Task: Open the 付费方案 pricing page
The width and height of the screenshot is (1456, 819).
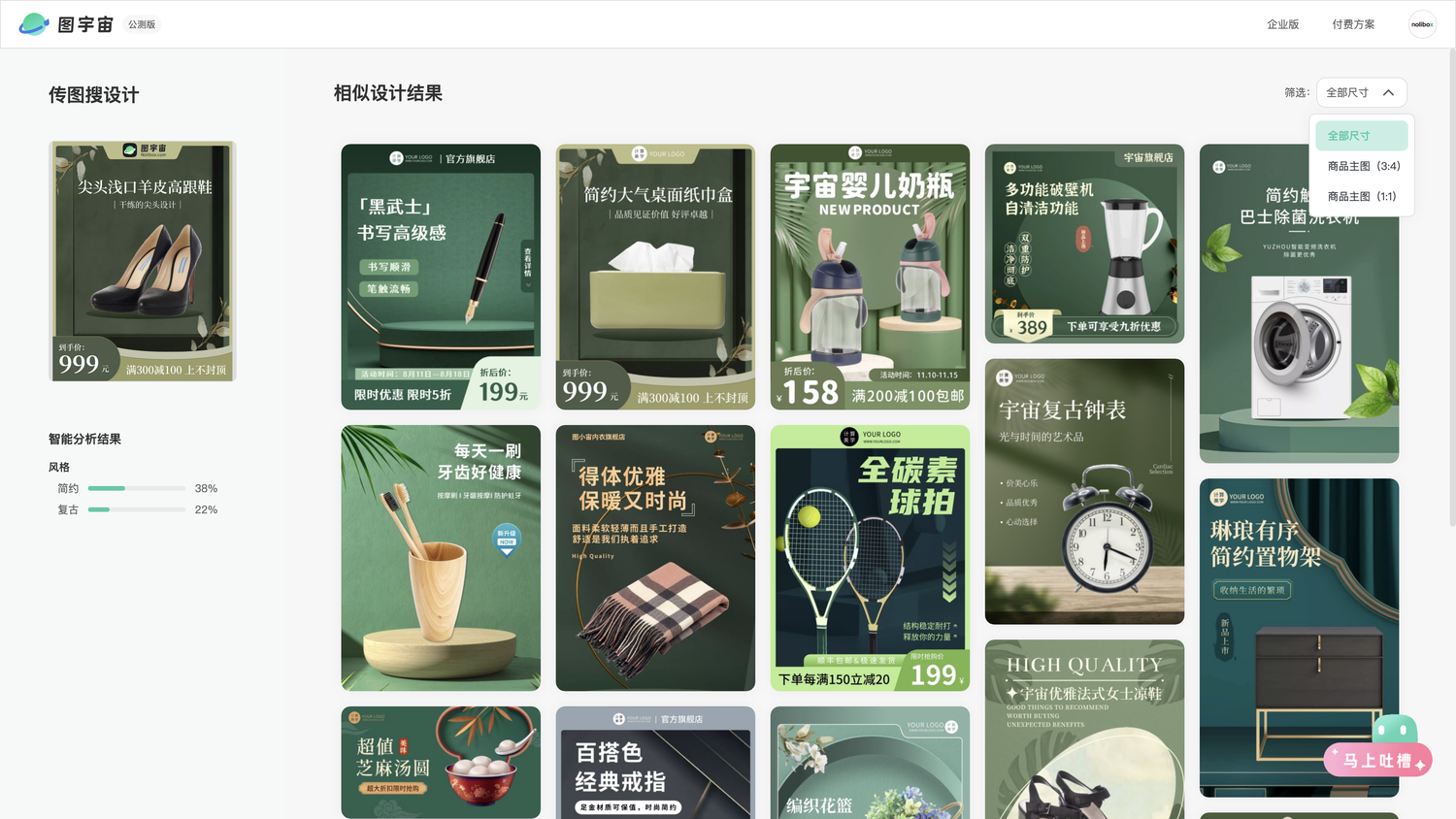Action: click(x=1352, y=24)
